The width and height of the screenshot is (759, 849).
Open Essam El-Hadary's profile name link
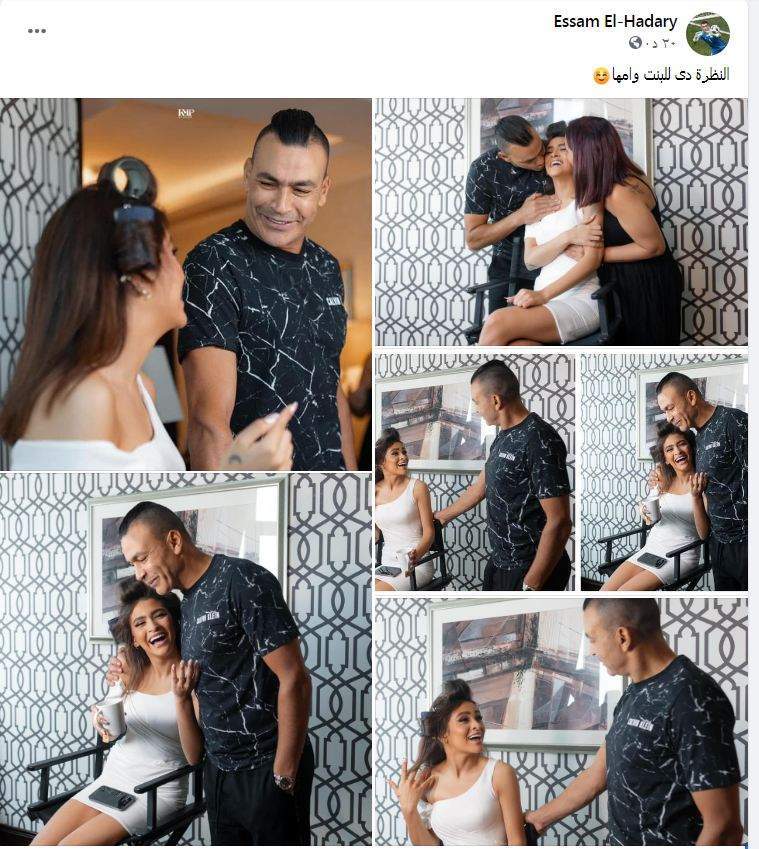[x=614, y=21]
